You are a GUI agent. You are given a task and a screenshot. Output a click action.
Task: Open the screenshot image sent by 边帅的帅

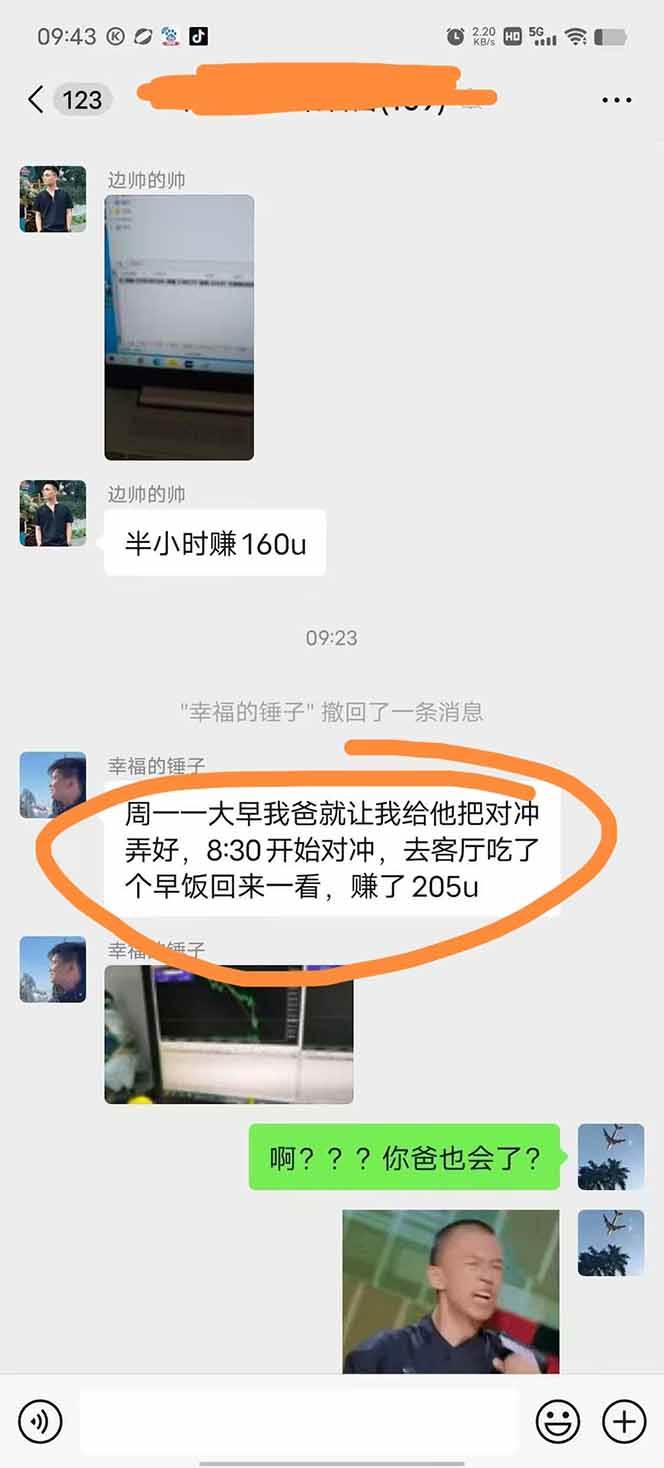point(179,327)
